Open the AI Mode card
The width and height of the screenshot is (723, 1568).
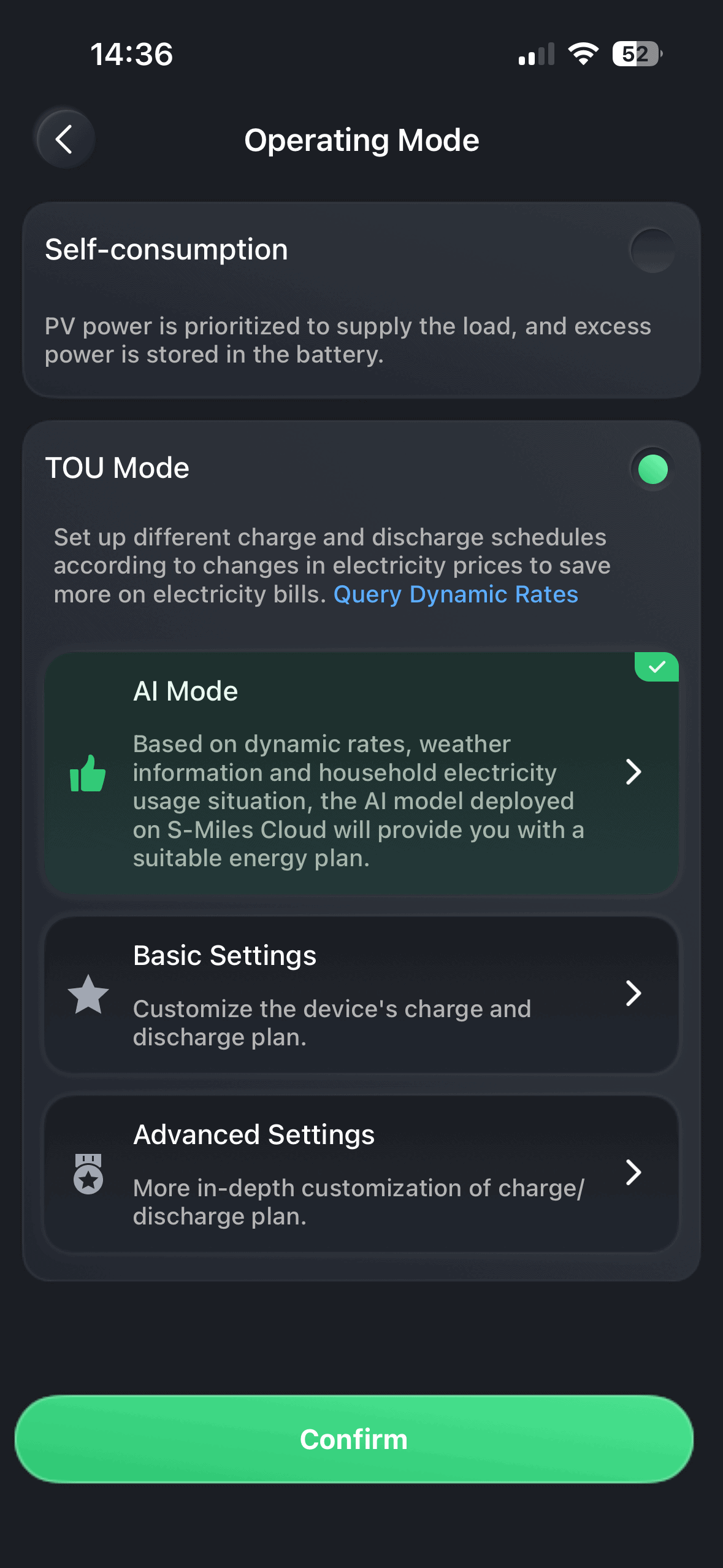point(361,772)
